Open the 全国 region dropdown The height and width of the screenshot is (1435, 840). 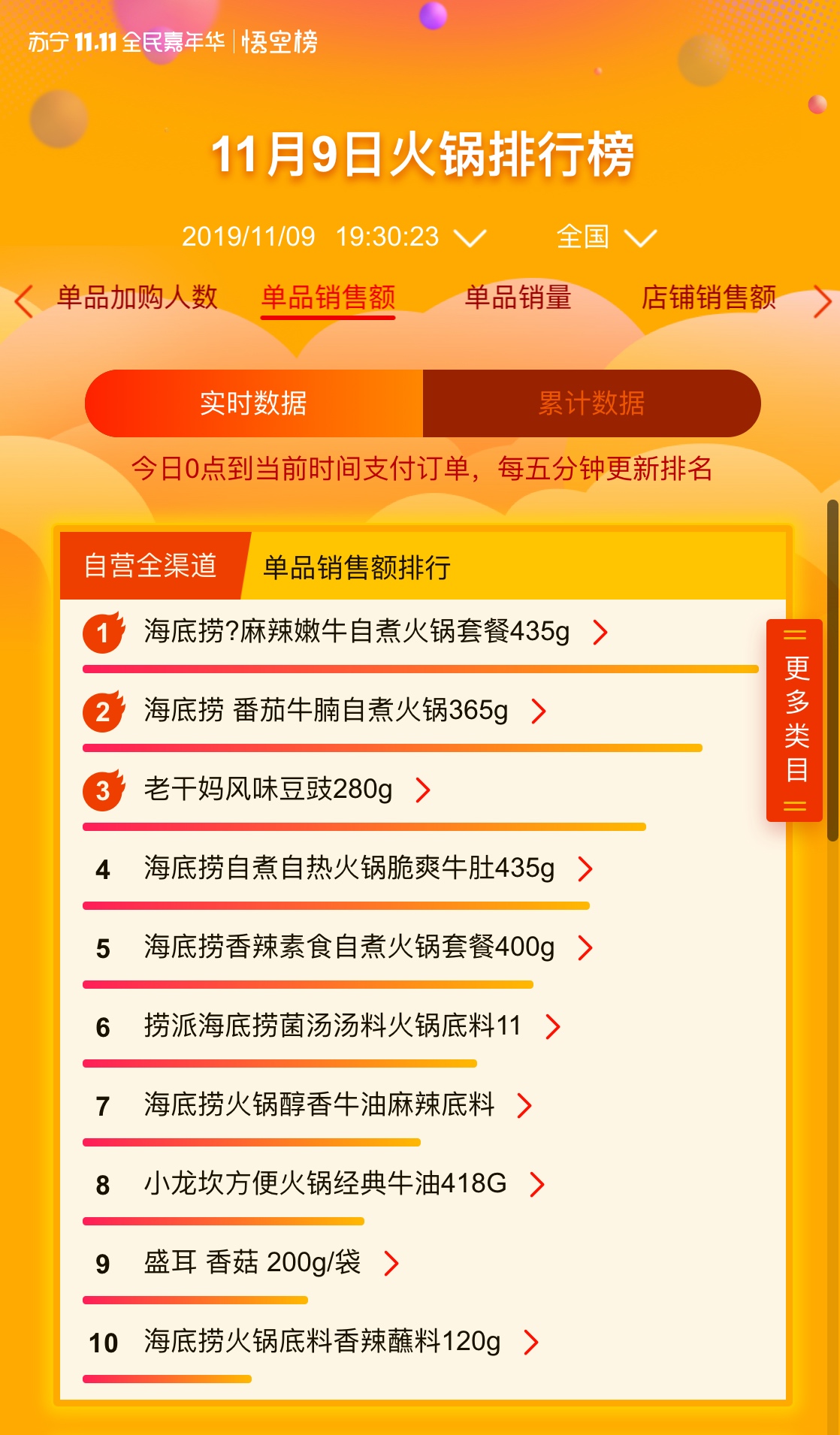point(606,237)
